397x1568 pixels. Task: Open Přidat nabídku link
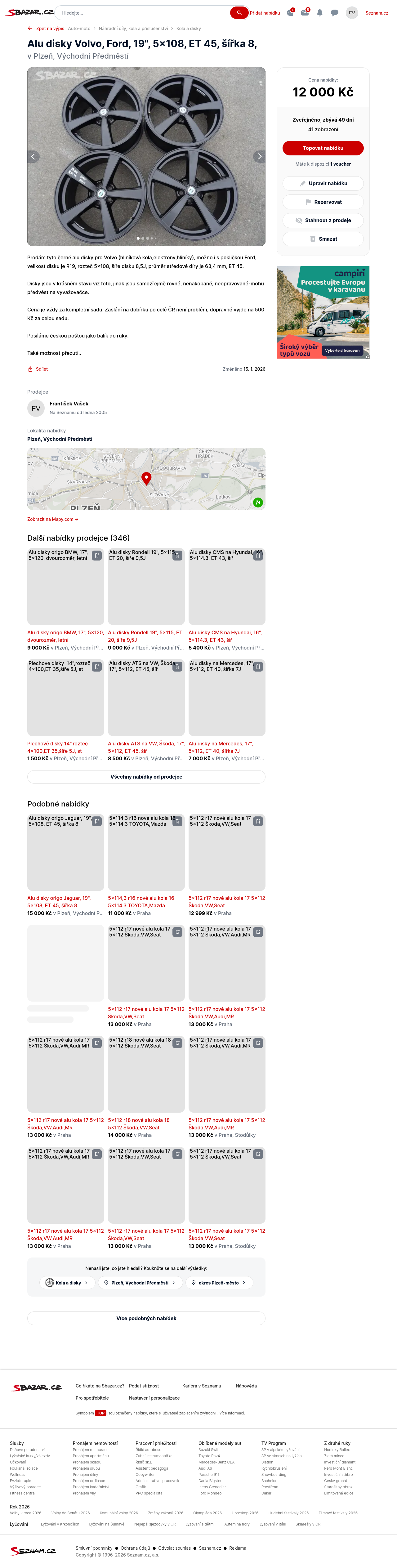pyautogui.click(x=265, y=13)
